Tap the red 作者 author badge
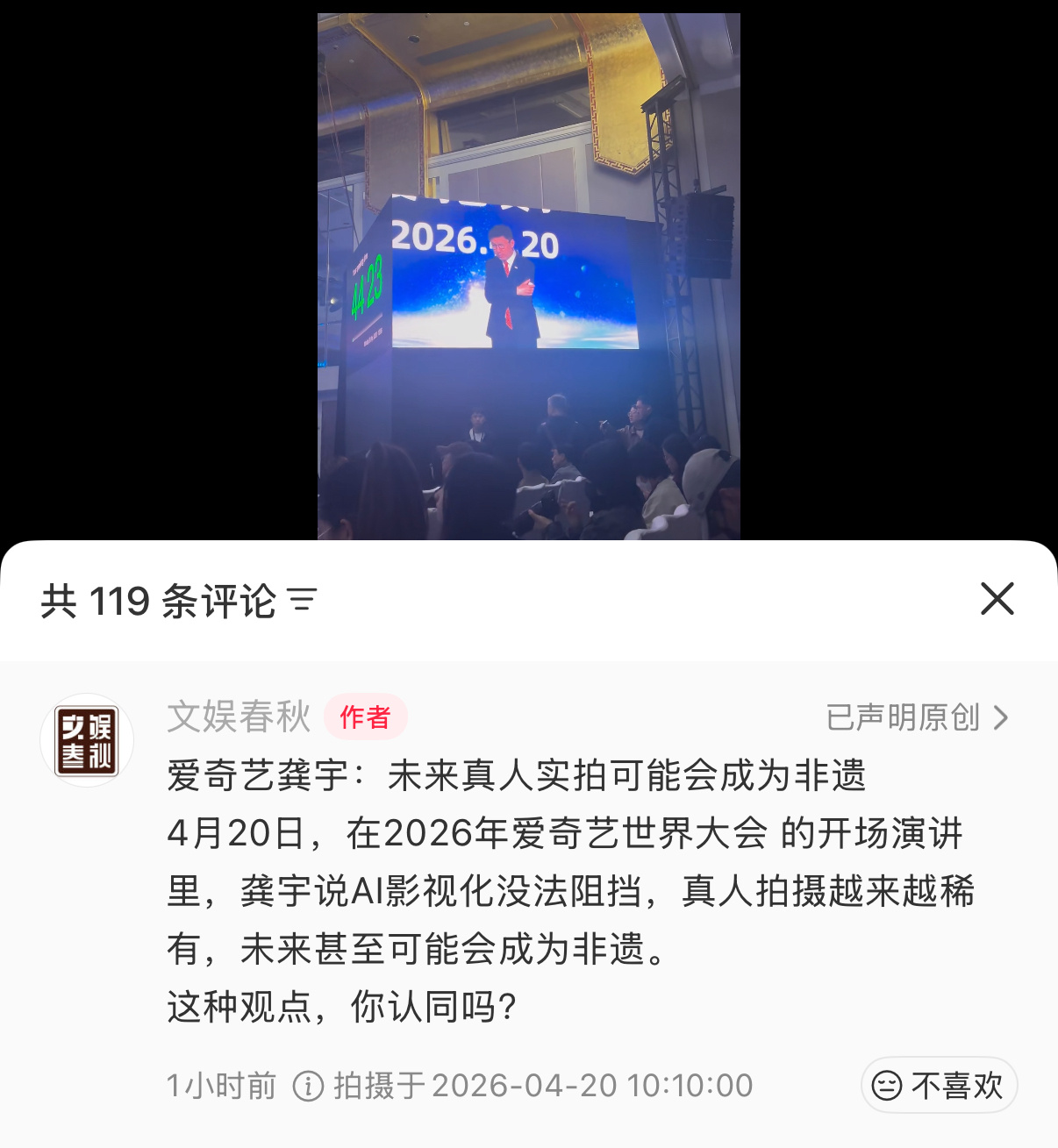1058x1148 pixels. pos(366,717)
